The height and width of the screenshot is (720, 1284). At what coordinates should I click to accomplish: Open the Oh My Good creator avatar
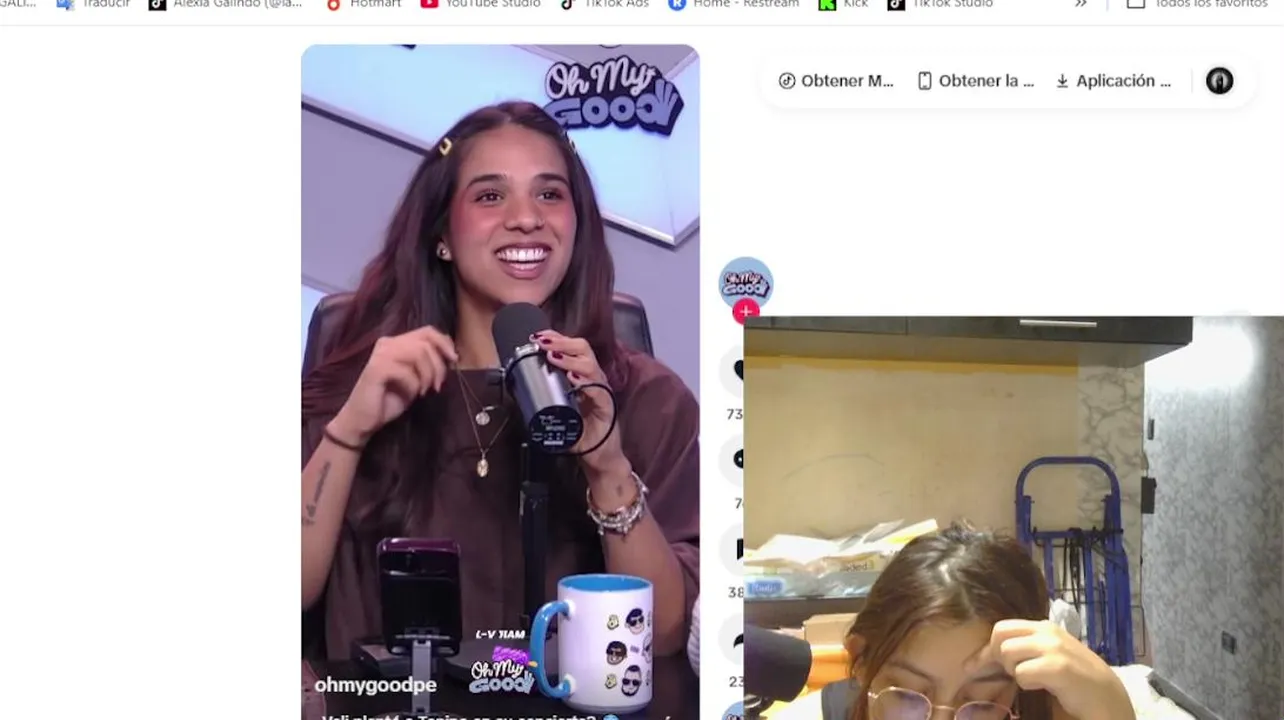745,283
